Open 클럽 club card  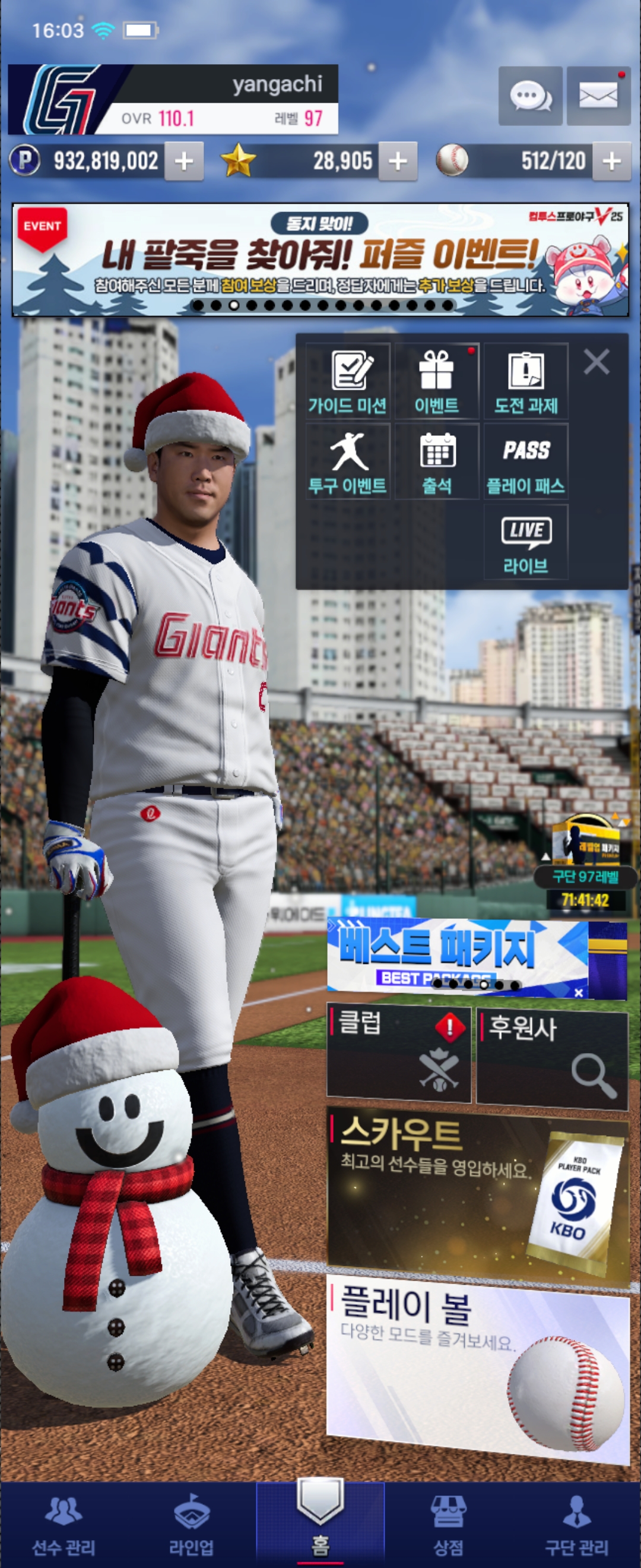click(399, 1054)
